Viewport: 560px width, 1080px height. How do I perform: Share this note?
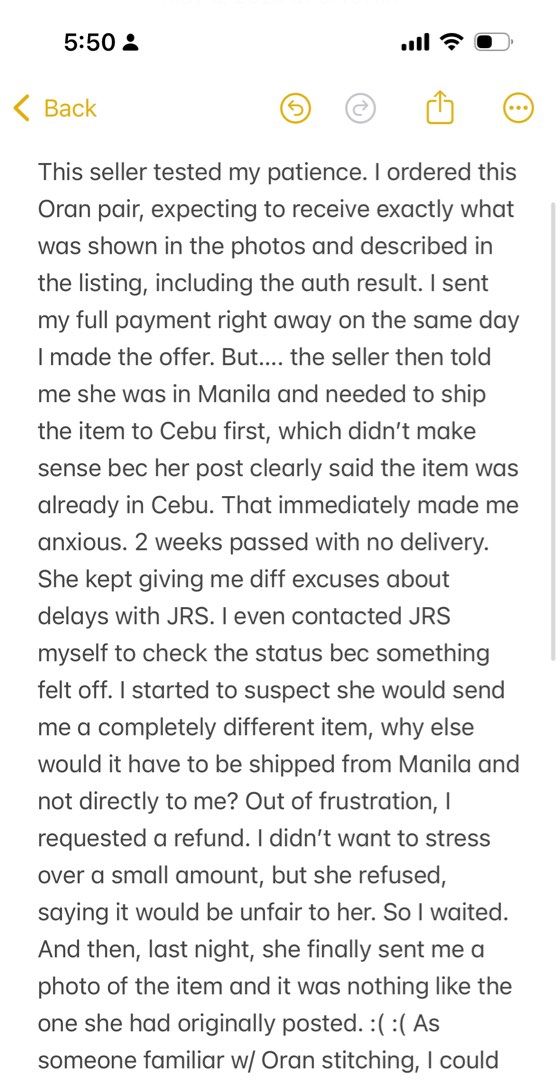tap(439, 107)
